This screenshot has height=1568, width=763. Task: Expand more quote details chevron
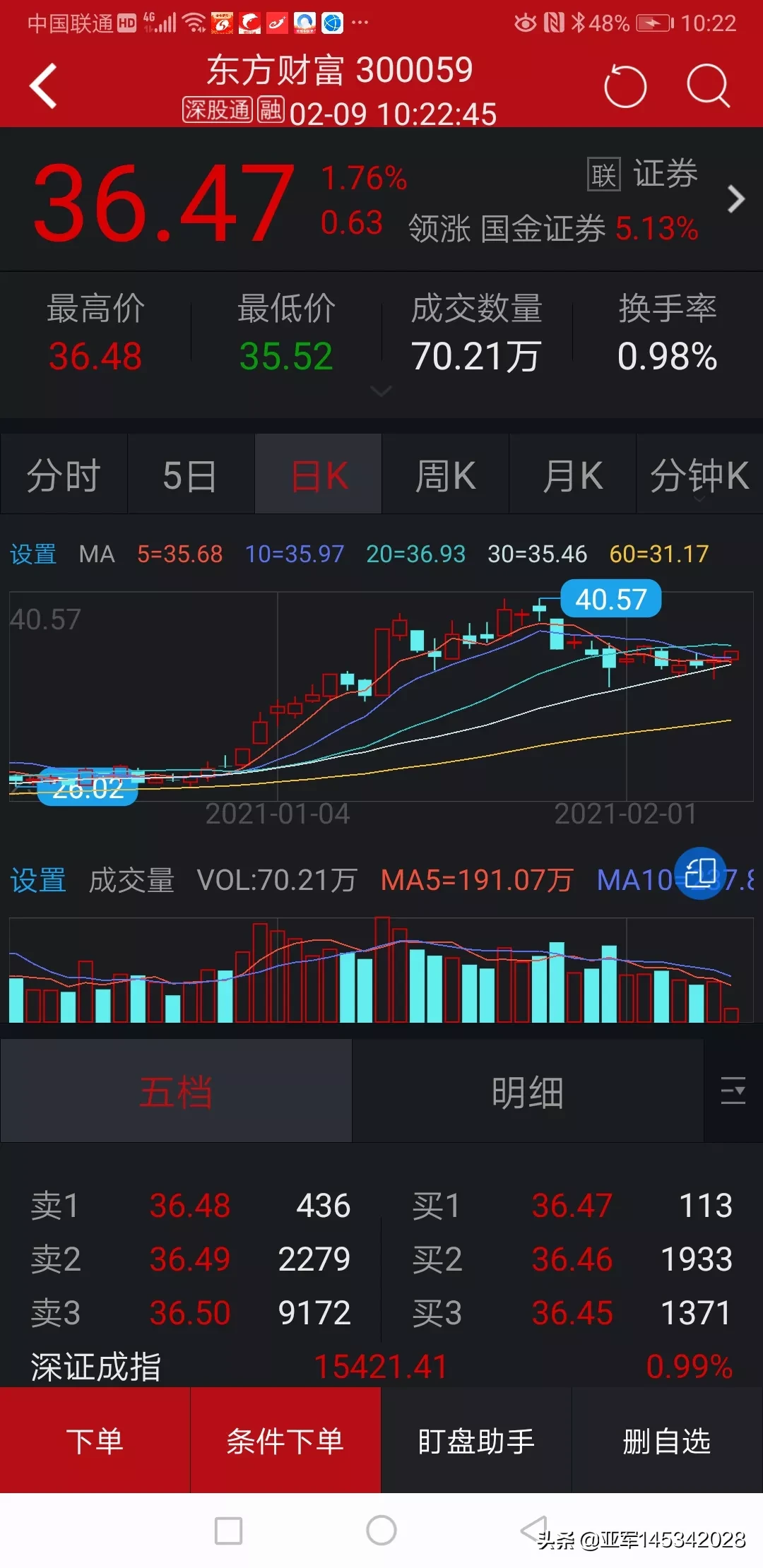[381, 391]
